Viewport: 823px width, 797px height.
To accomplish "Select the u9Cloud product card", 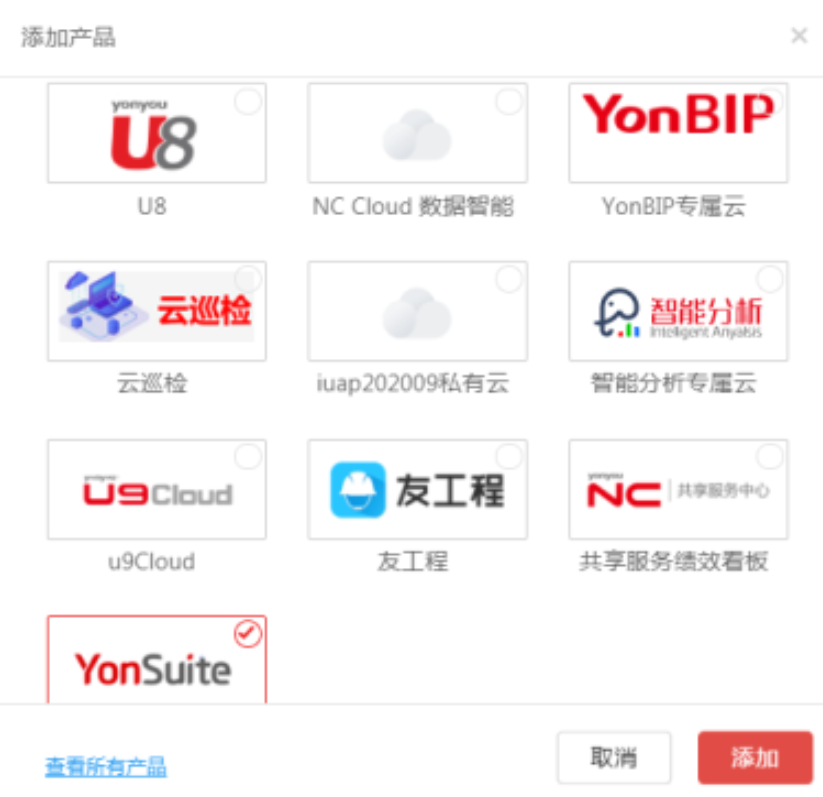I will [x=156, y=490].
